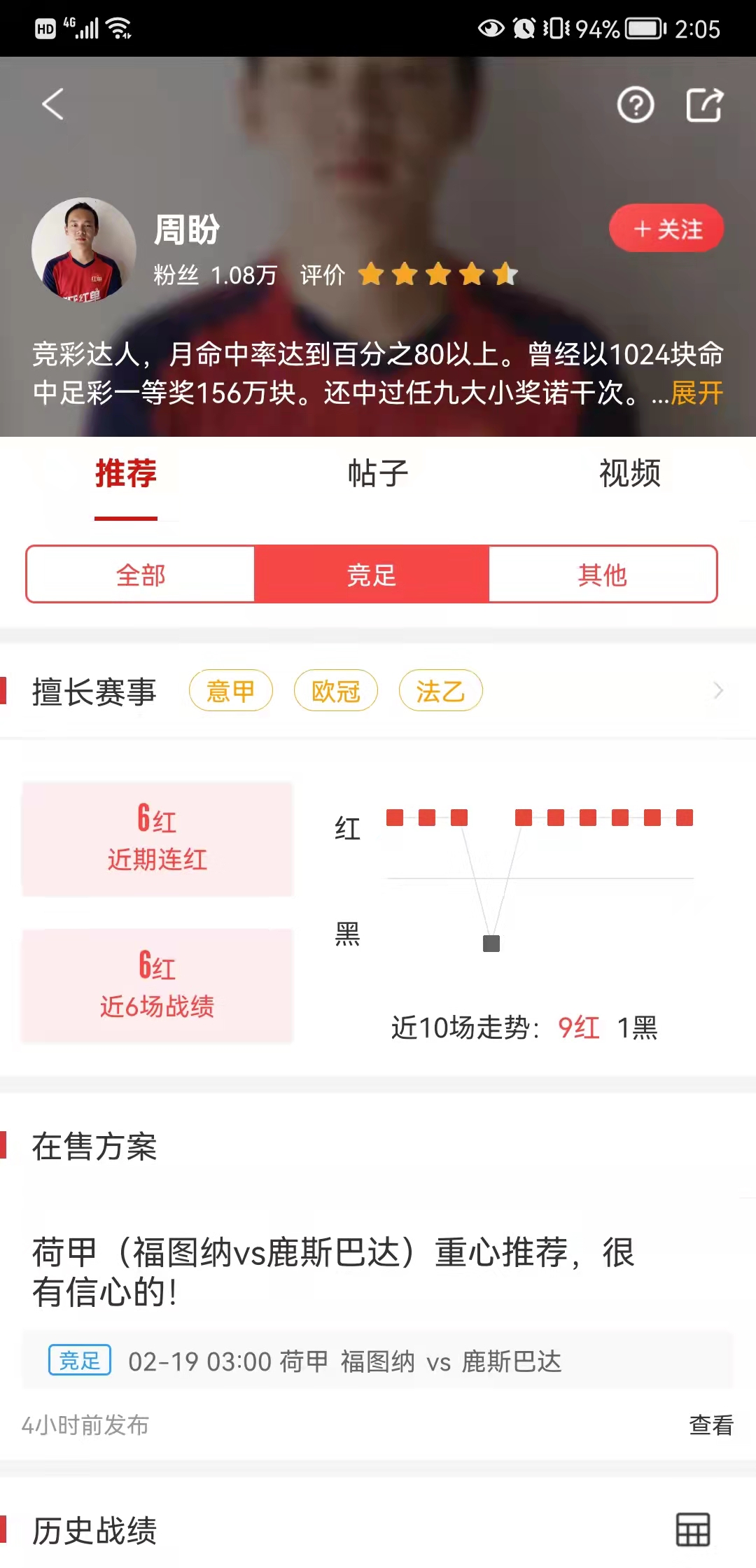Open the 擅长赛事 chevron for more
Viewport: 756px width, 1568px height.
717,691
